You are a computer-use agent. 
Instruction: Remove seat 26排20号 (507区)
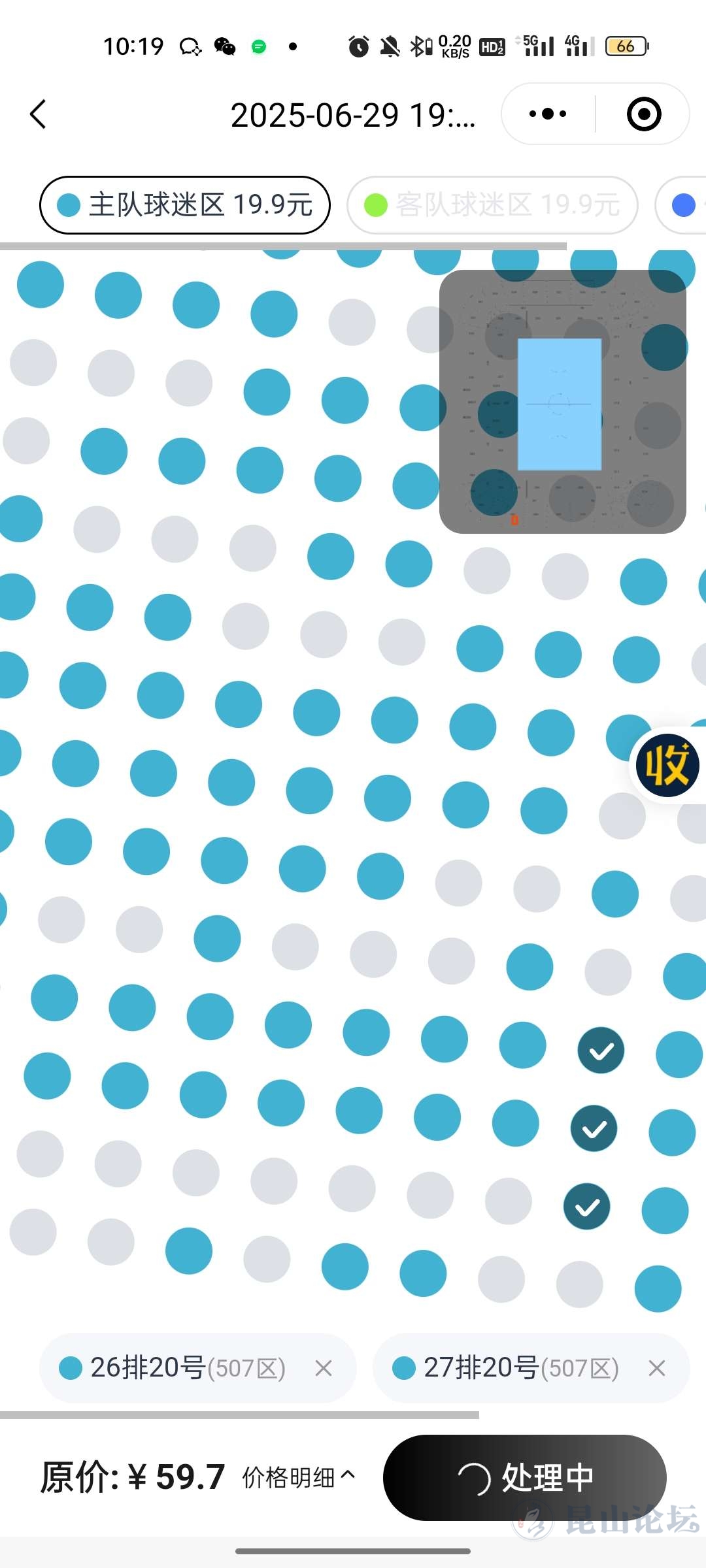coord(324,1368)
